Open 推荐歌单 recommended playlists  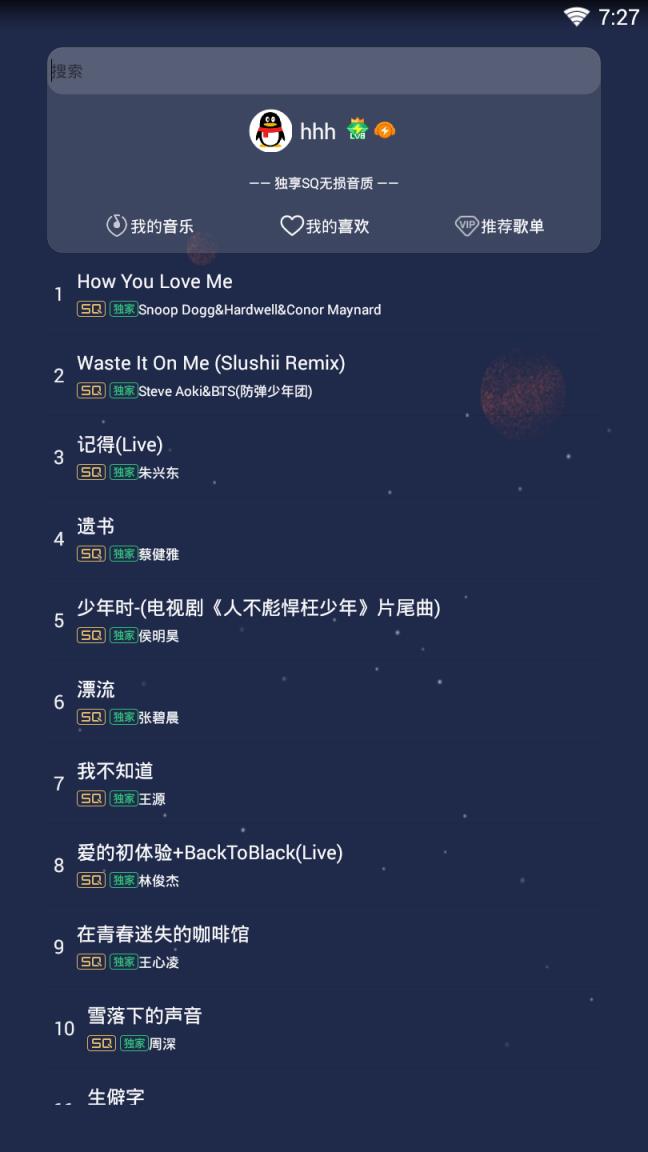pos(499,226)
